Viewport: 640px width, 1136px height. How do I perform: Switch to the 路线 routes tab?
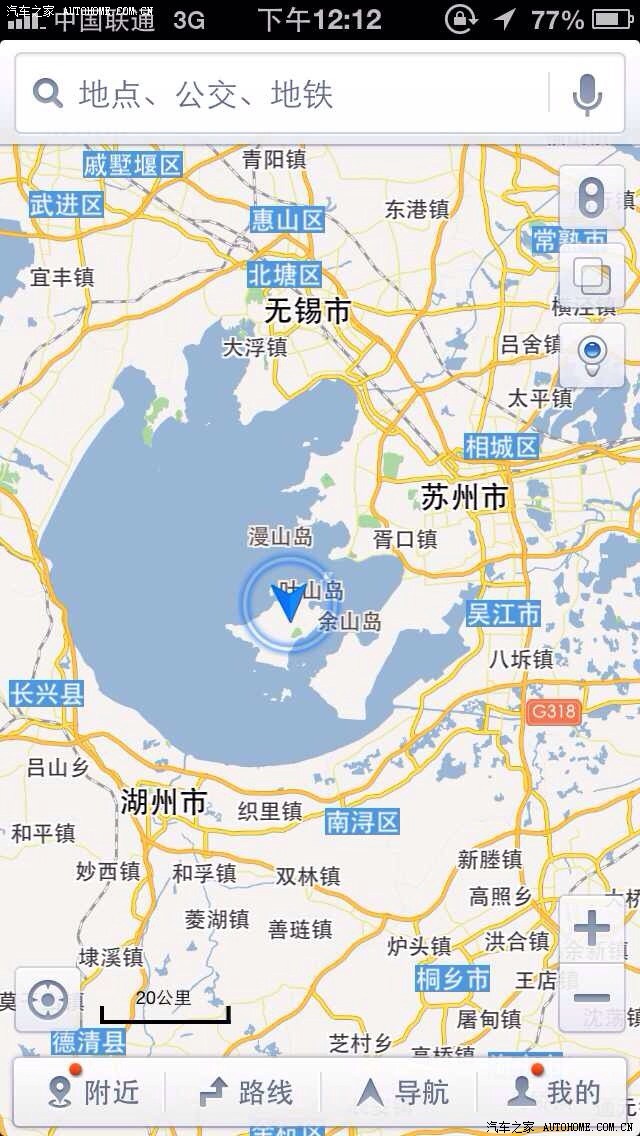(x=246, y=1092)
